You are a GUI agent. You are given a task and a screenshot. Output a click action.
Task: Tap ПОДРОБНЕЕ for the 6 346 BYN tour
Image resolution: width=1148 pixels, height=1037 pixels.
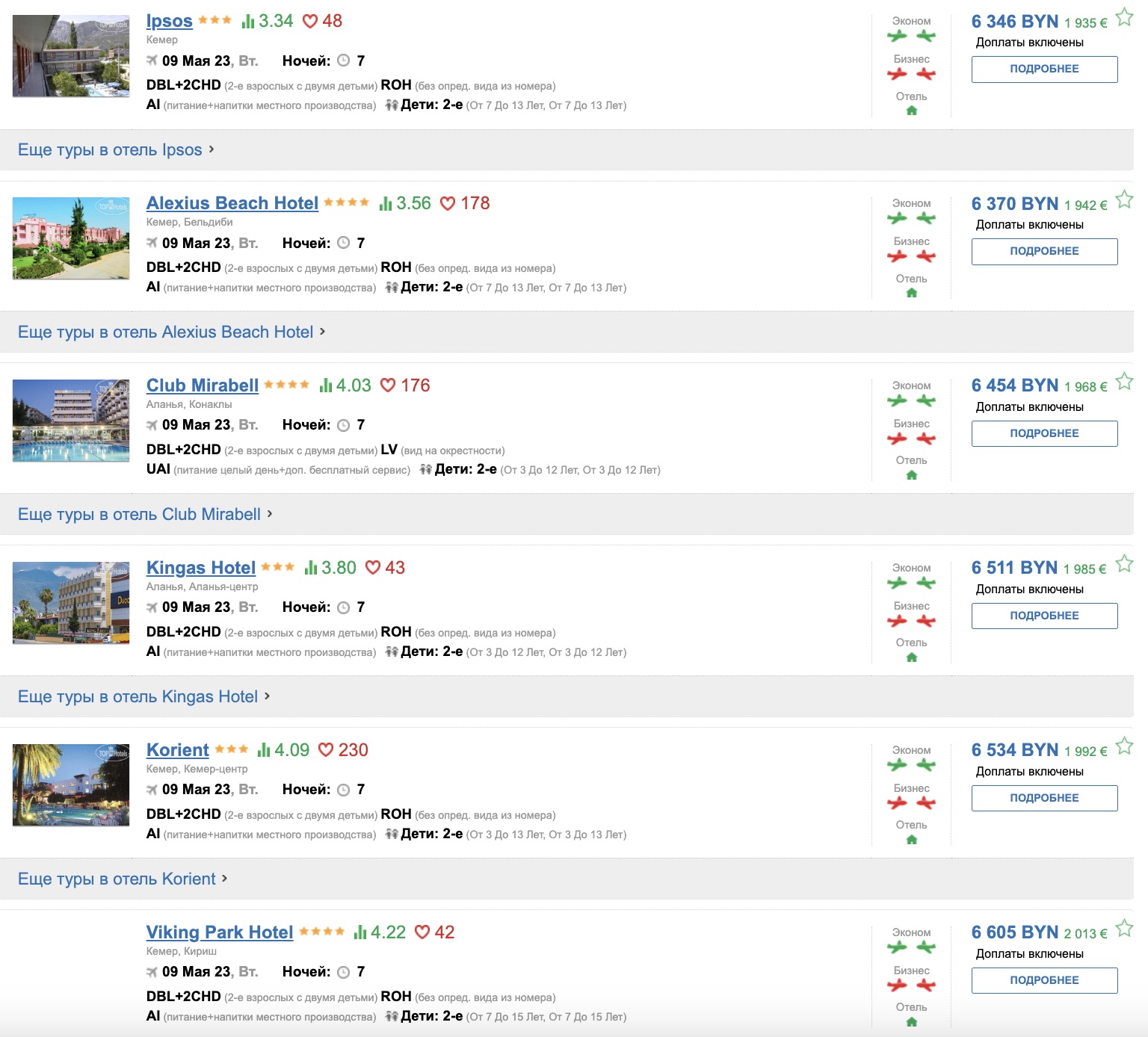1044,69
